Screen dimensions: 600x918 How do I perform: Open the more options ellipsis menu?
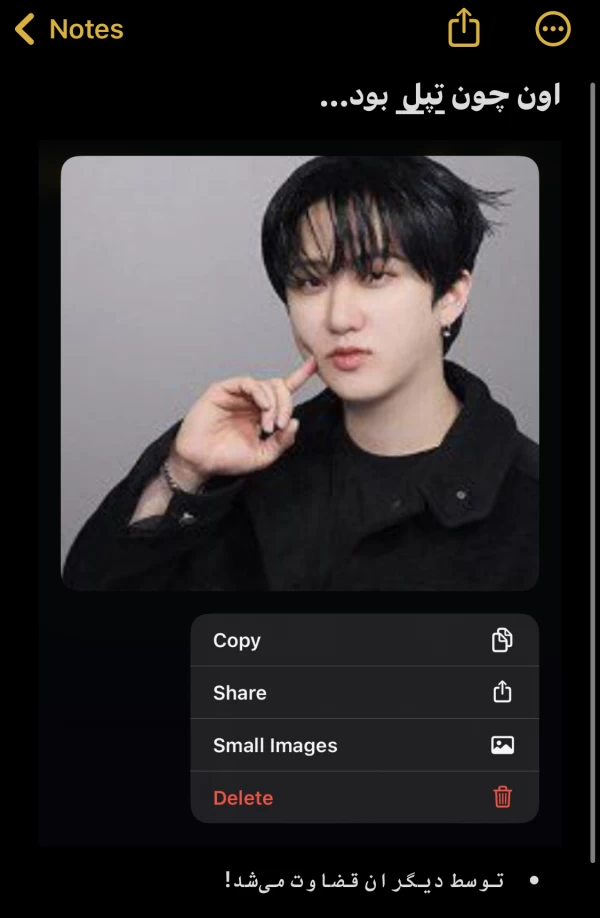pyautogui.click(x=553, y=29)
